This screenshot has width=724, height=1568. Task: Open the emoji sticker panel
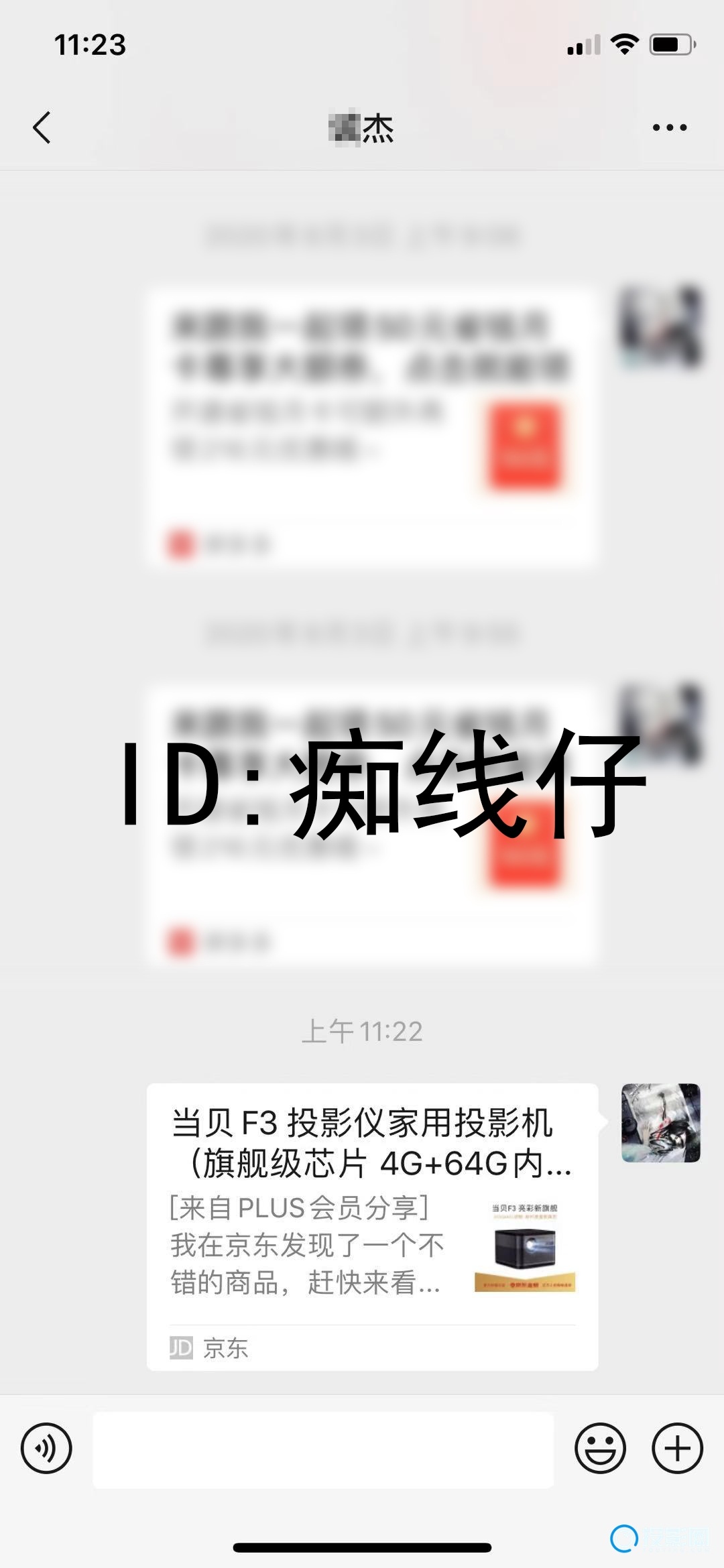tap(600, 1448)
